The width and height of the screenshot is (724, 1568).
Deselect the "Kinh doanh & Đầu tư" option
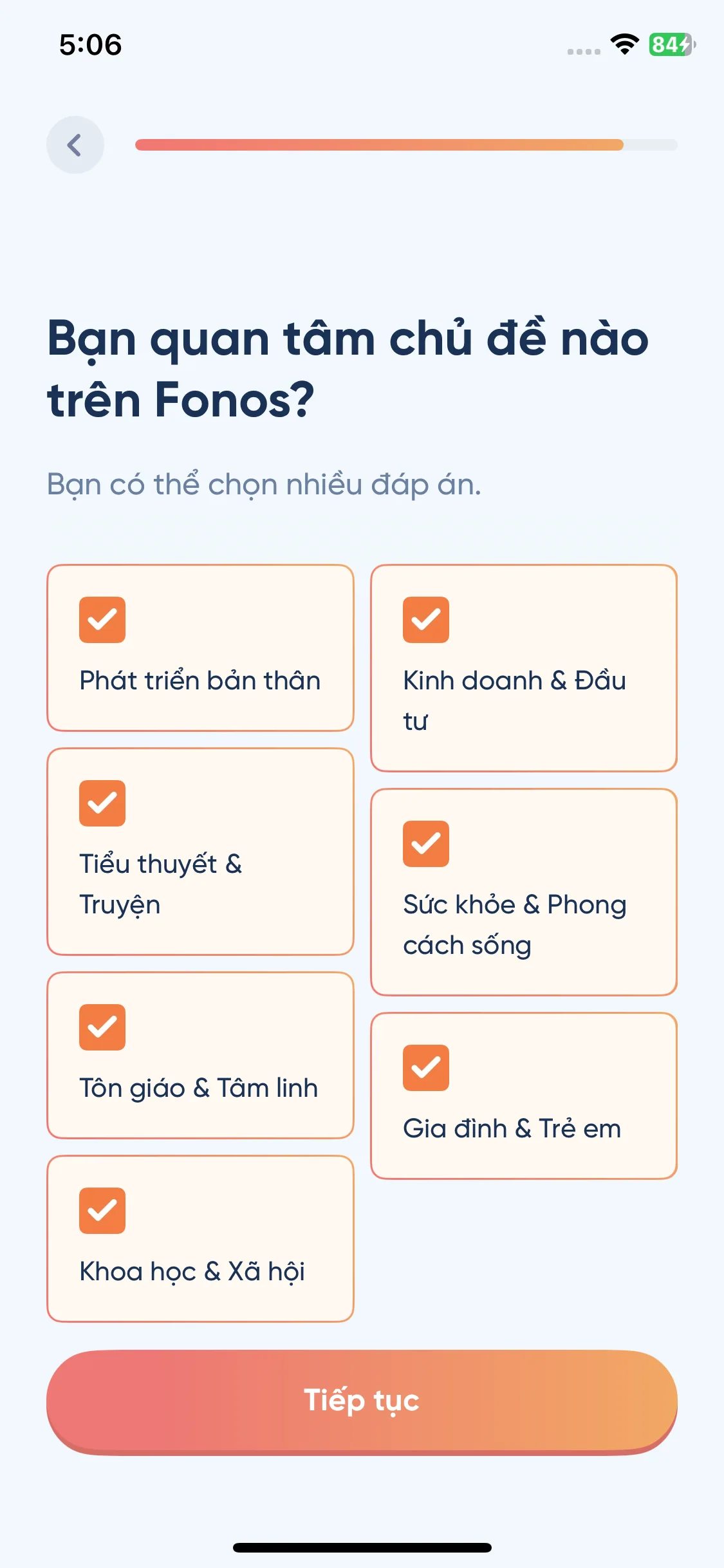(x=523, y=666)
